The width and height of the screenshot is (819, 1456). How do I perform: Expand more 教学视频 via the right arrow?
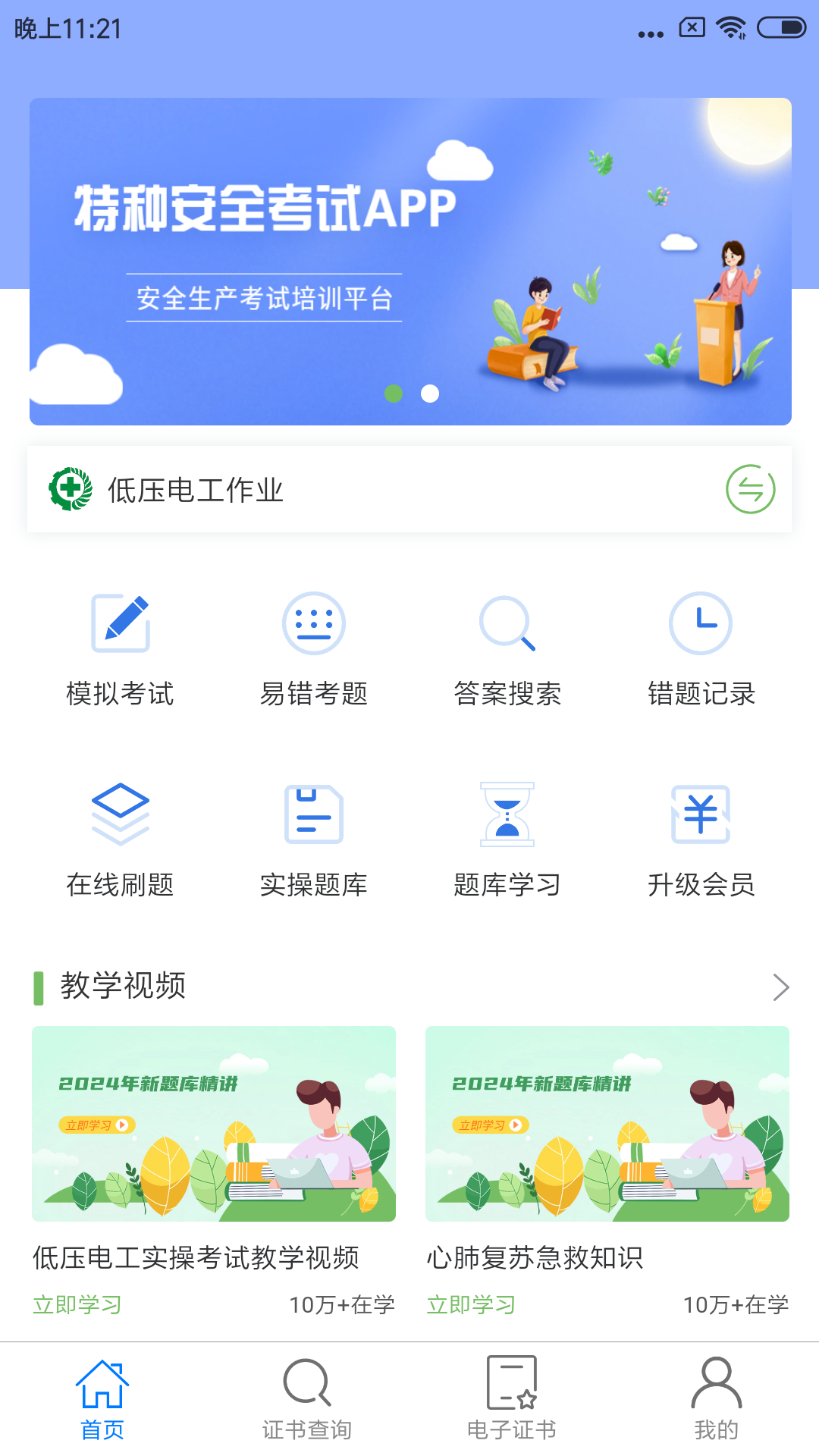click(x=782, y=987)
